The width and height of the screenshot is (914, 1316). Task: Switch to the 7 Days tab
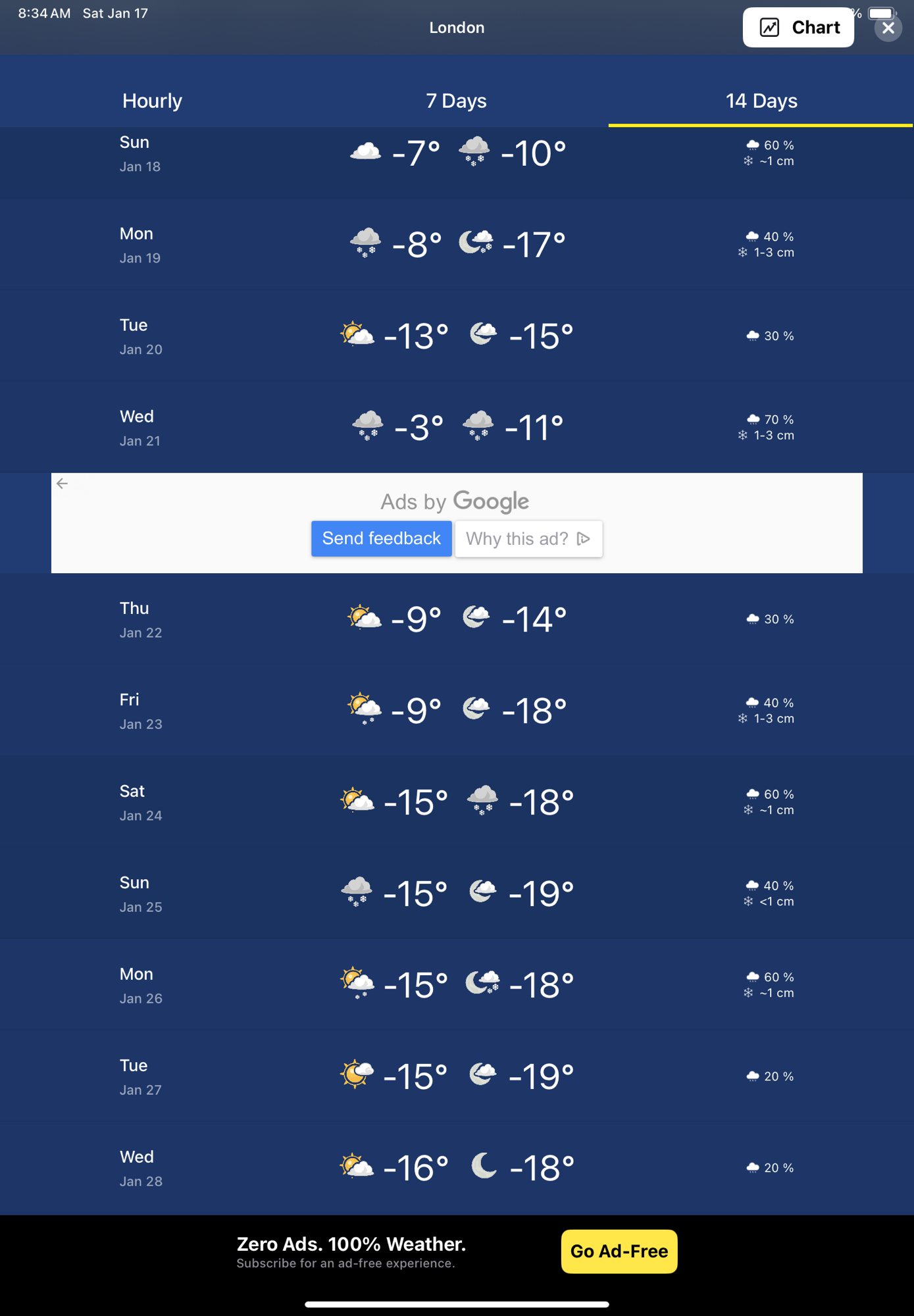[456, 101]
